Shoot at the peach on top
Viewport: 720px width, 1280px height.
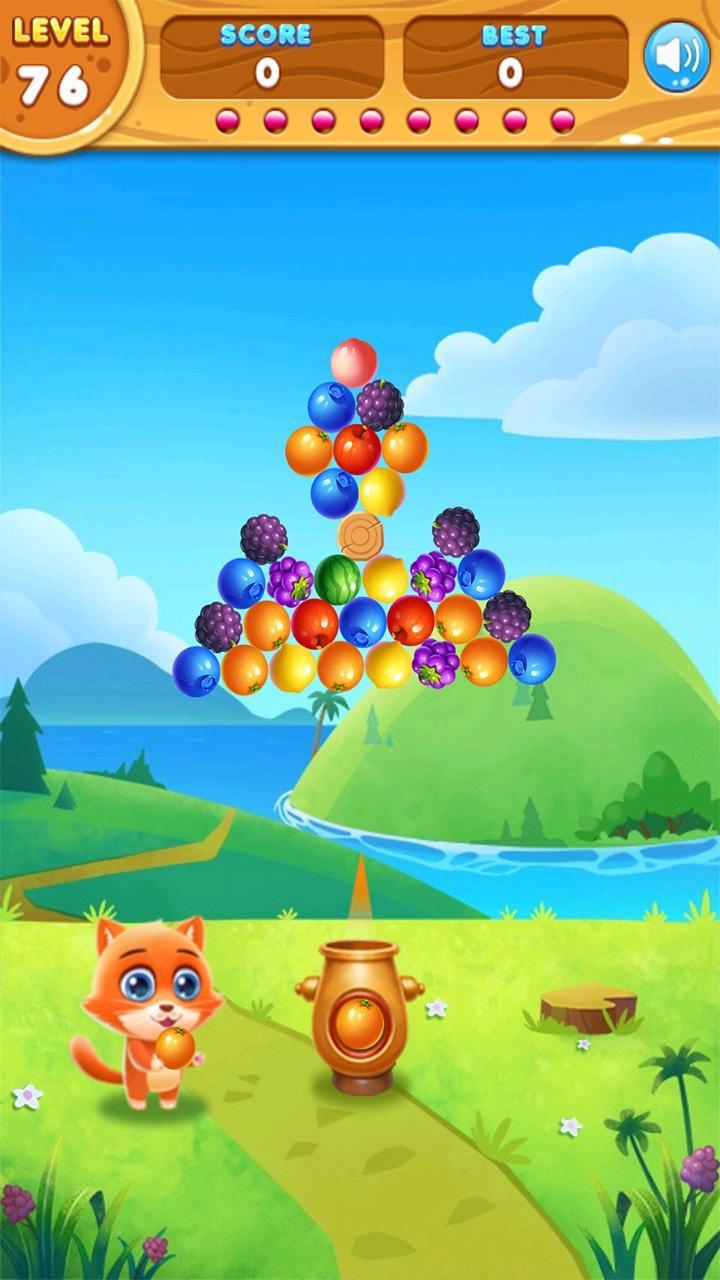(x=354, y=362)
